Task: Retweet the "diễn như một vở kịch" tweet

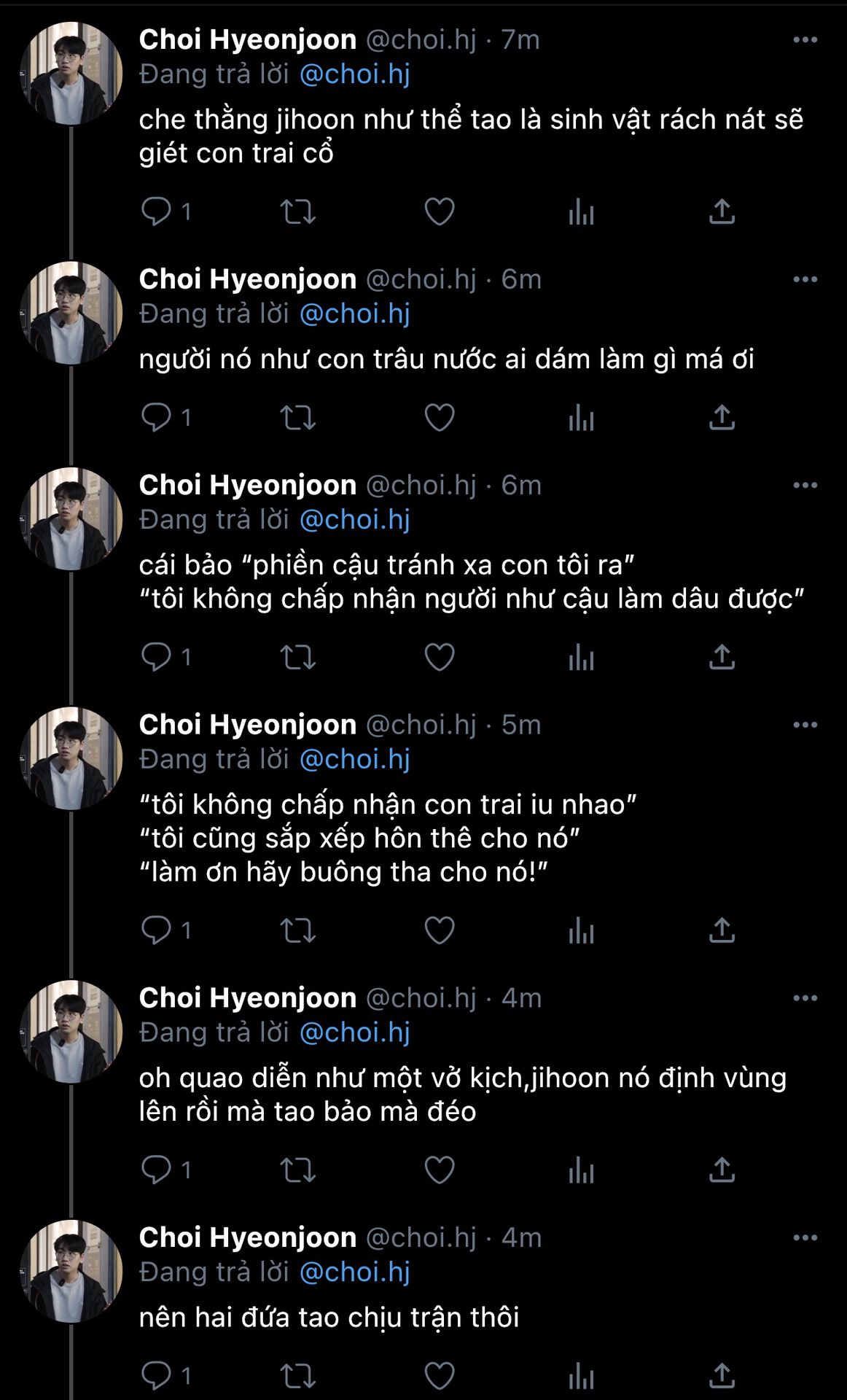Action: point(297,1170)
